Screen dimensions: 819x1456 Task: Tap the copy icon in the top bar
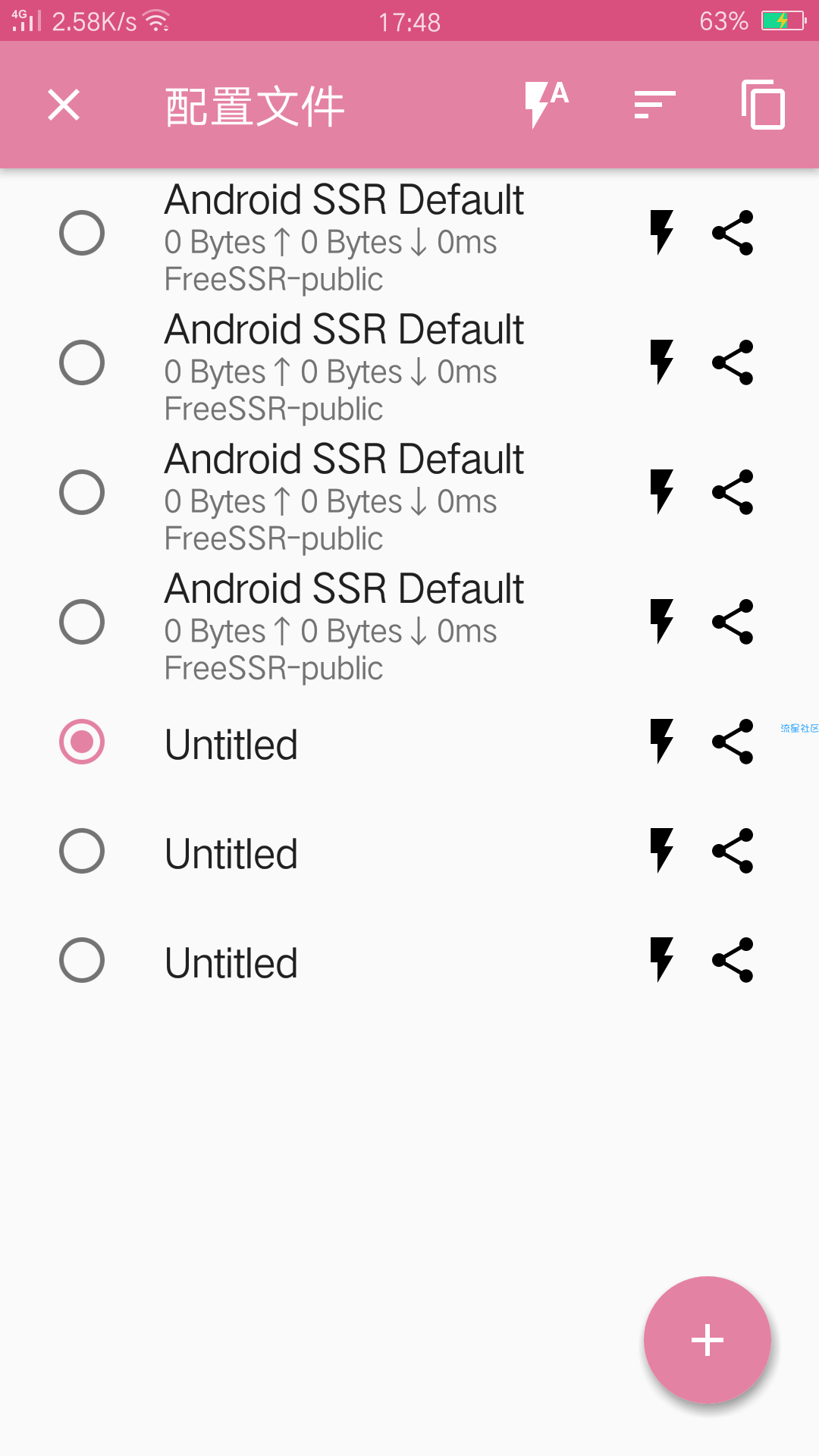763,105
